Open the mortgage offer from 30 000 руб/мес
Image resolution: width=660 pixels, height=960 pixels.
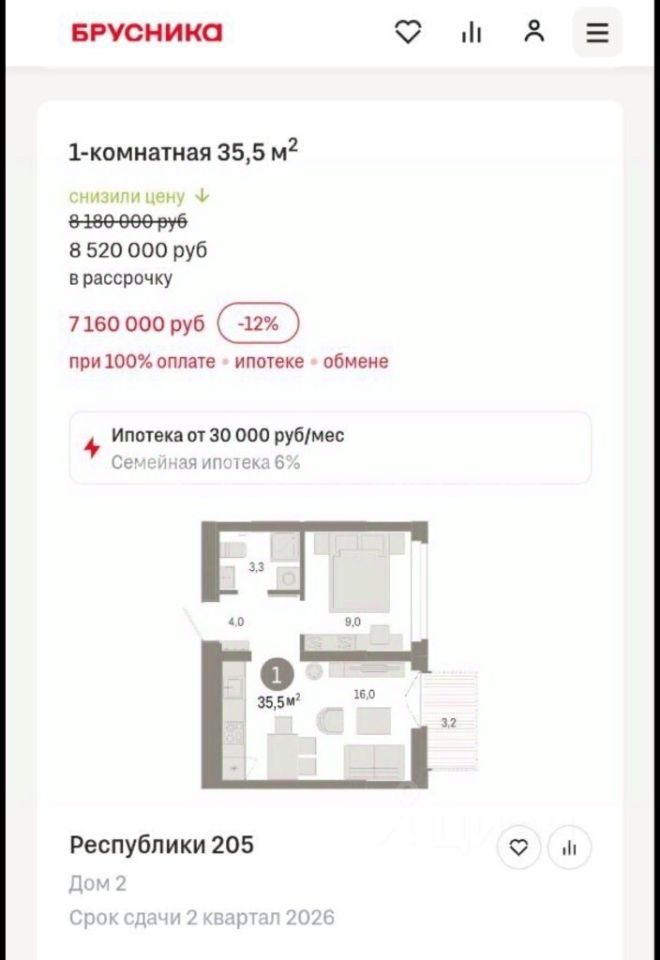coord(330,448)
